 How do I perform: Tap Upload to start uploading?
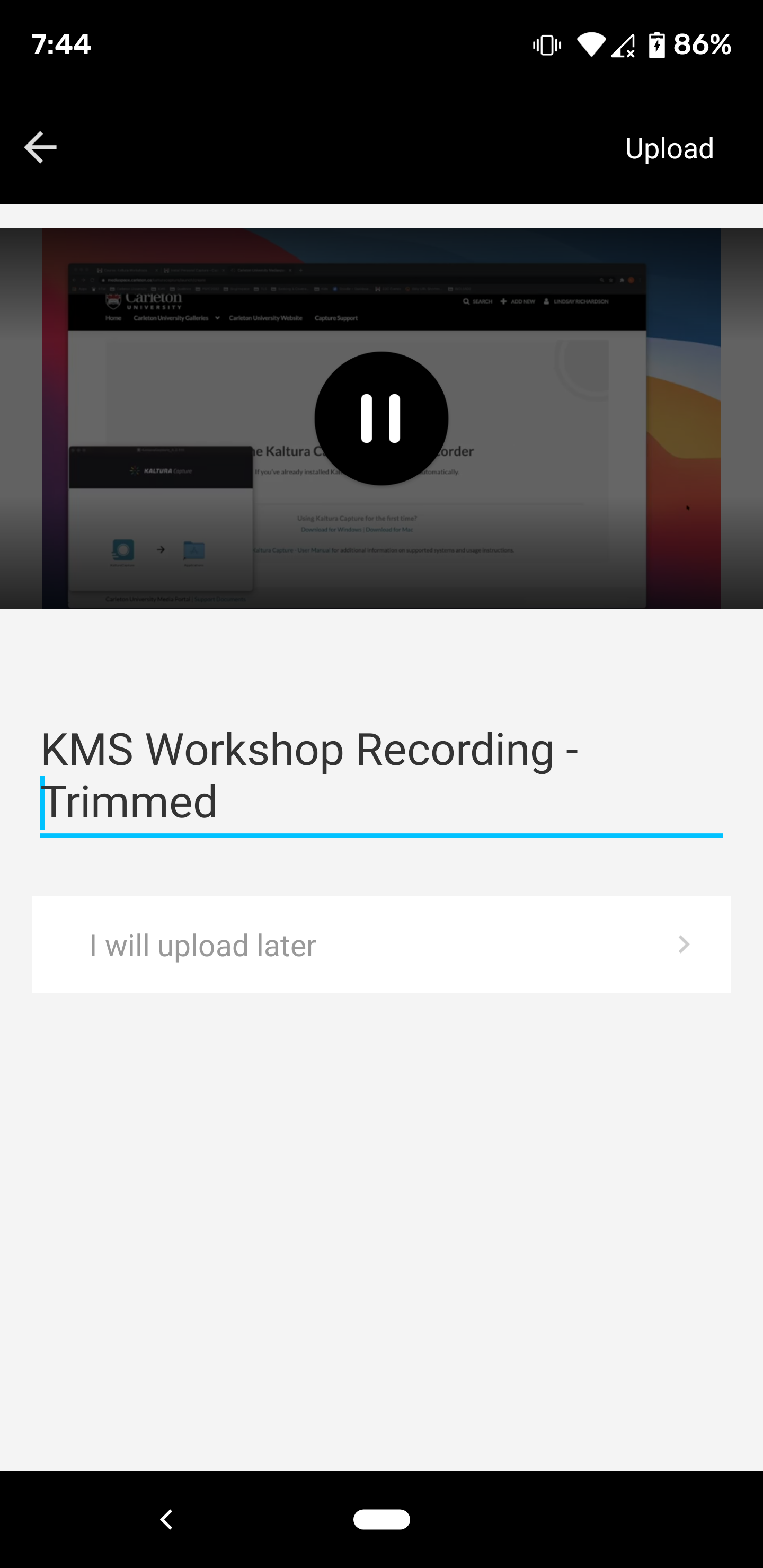tap(669, 147)
